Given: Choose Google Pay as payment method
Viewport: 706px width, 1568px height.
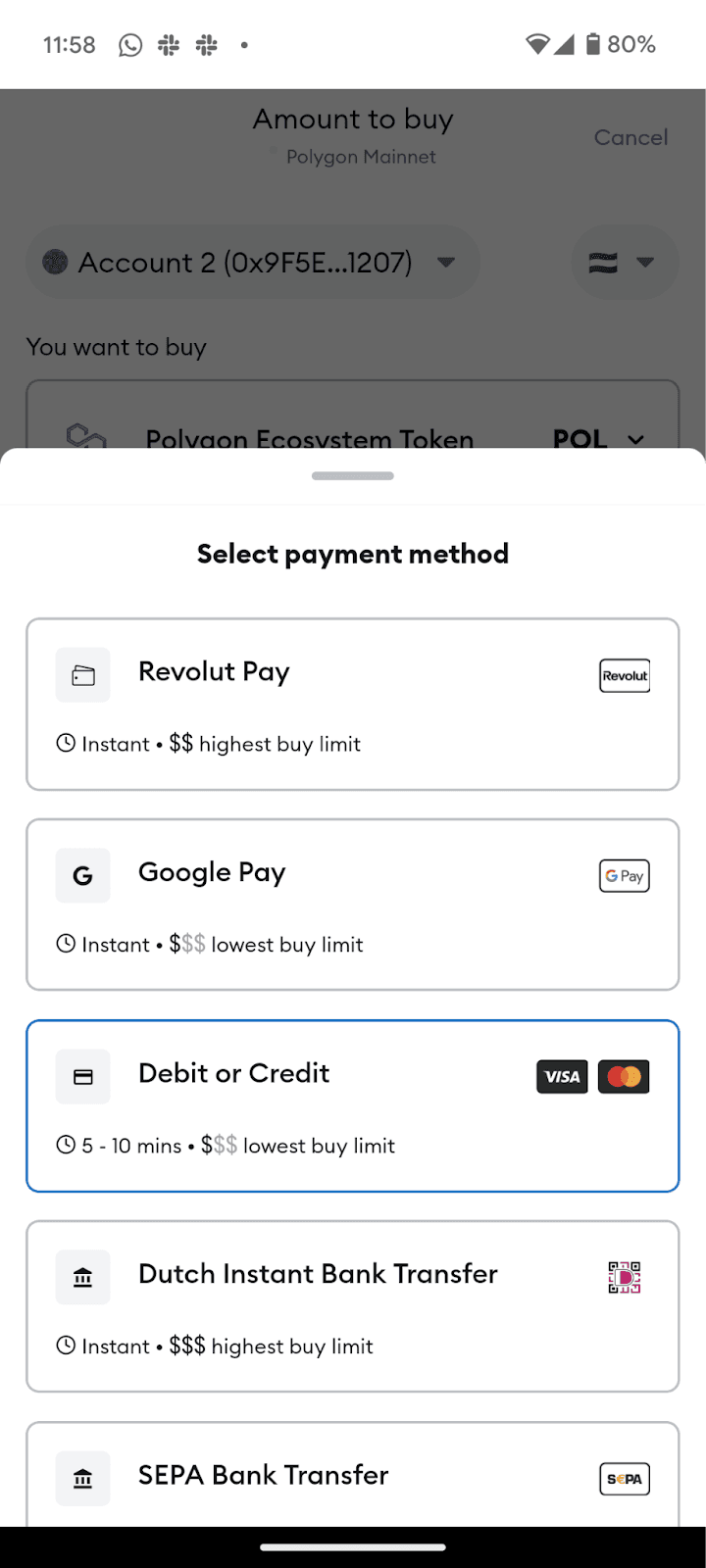Looking at the screenshot, I should click(x=352, y=905).
